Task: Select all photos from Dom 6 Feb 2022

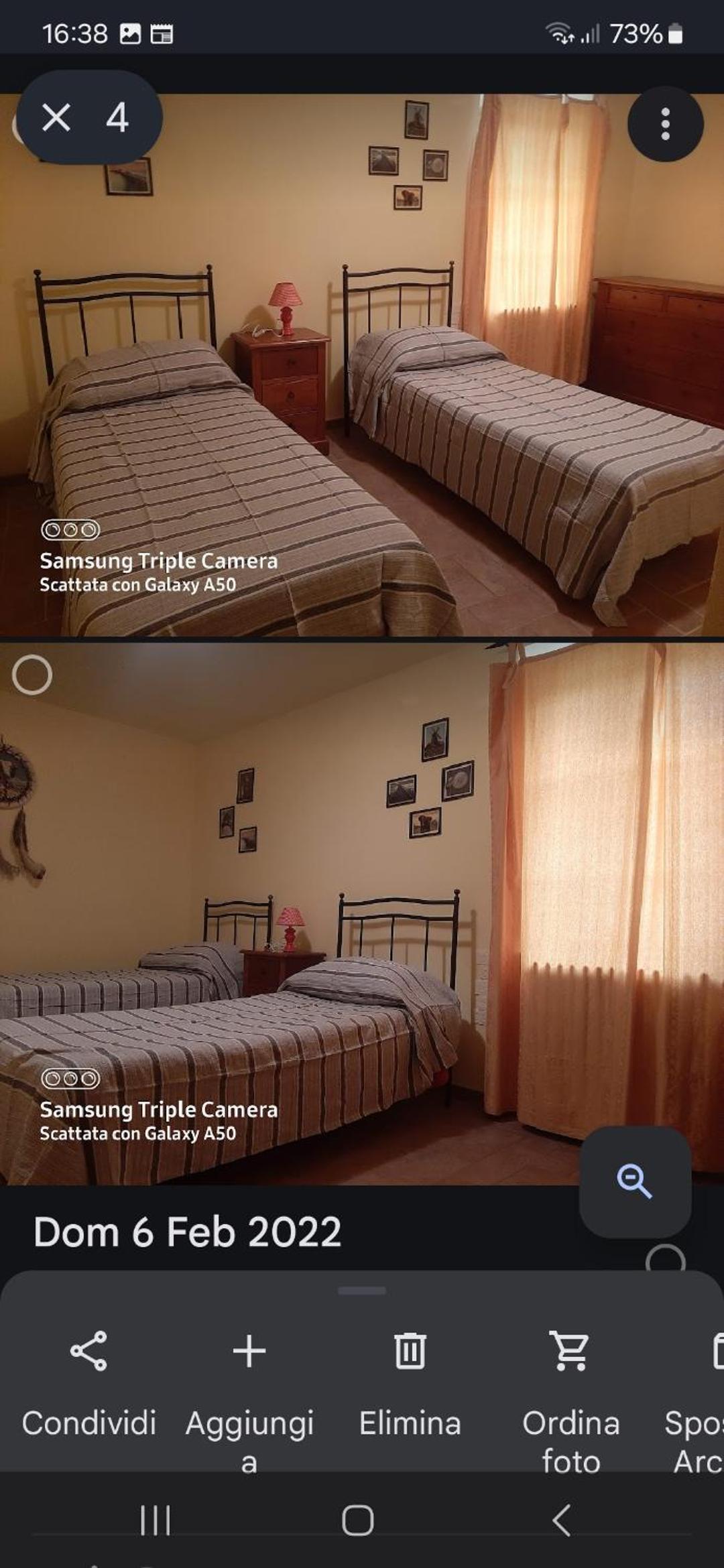Action: 665,1258
